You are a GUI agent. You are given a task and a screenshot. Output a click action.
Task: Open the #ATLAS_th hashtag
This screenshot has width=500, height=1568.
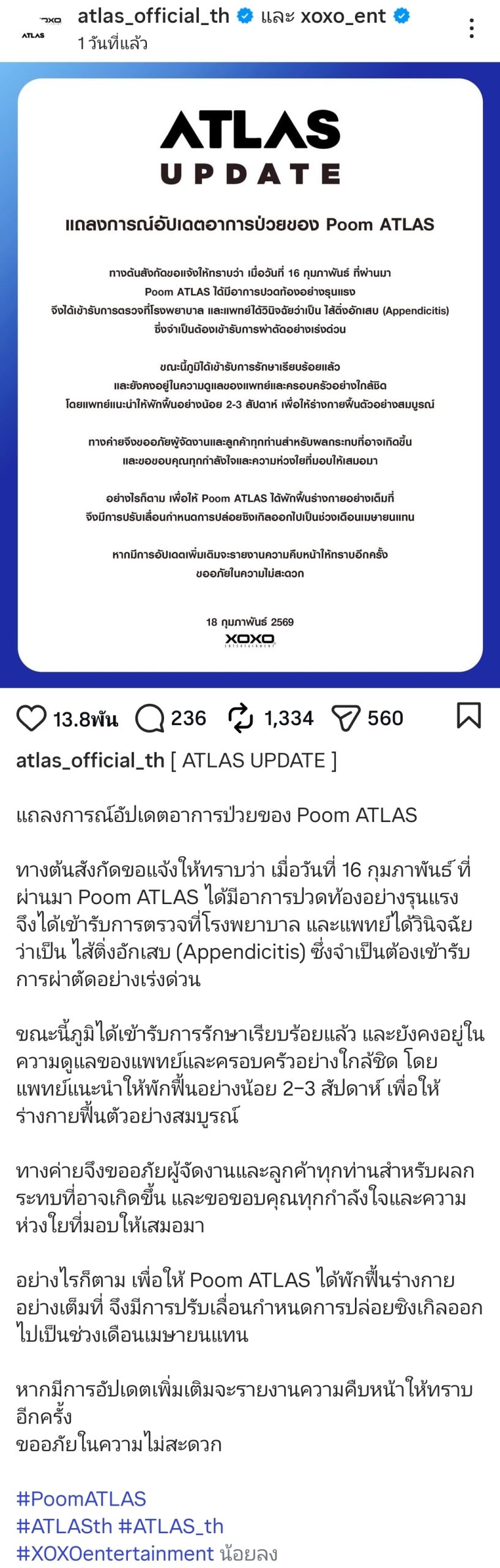point(171,1525)
